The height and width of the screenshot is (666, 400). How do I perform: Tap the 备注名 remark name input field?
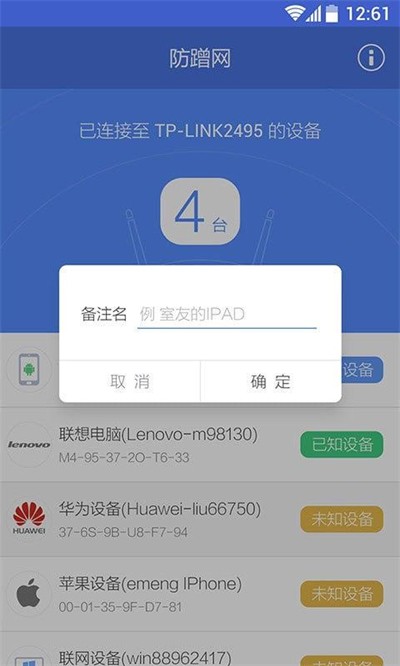point(227,315)
